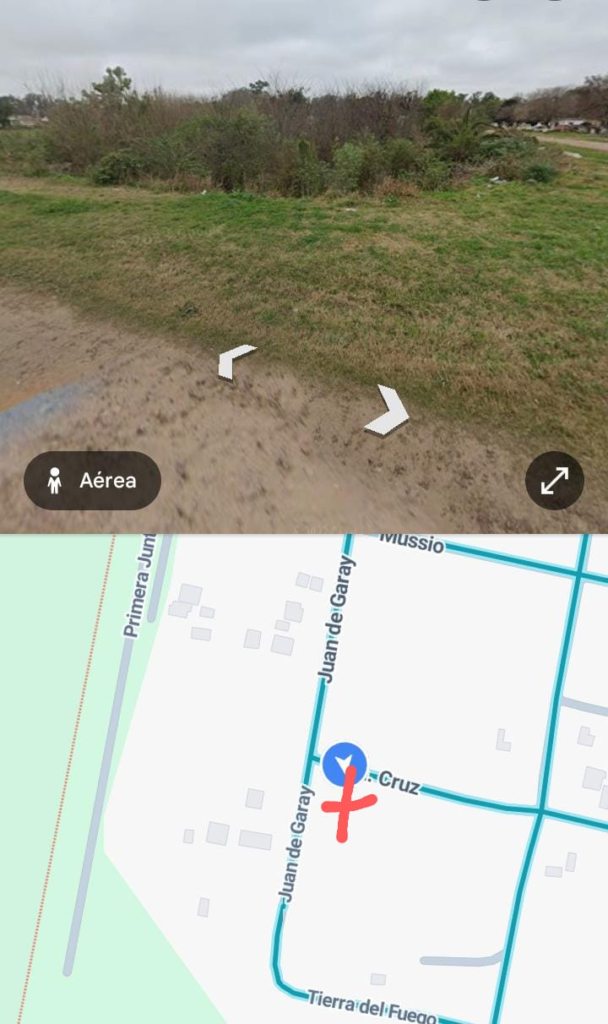Move along the right navigation arrow
Screen dimensions: 608x1024
(x=388, y=410)
